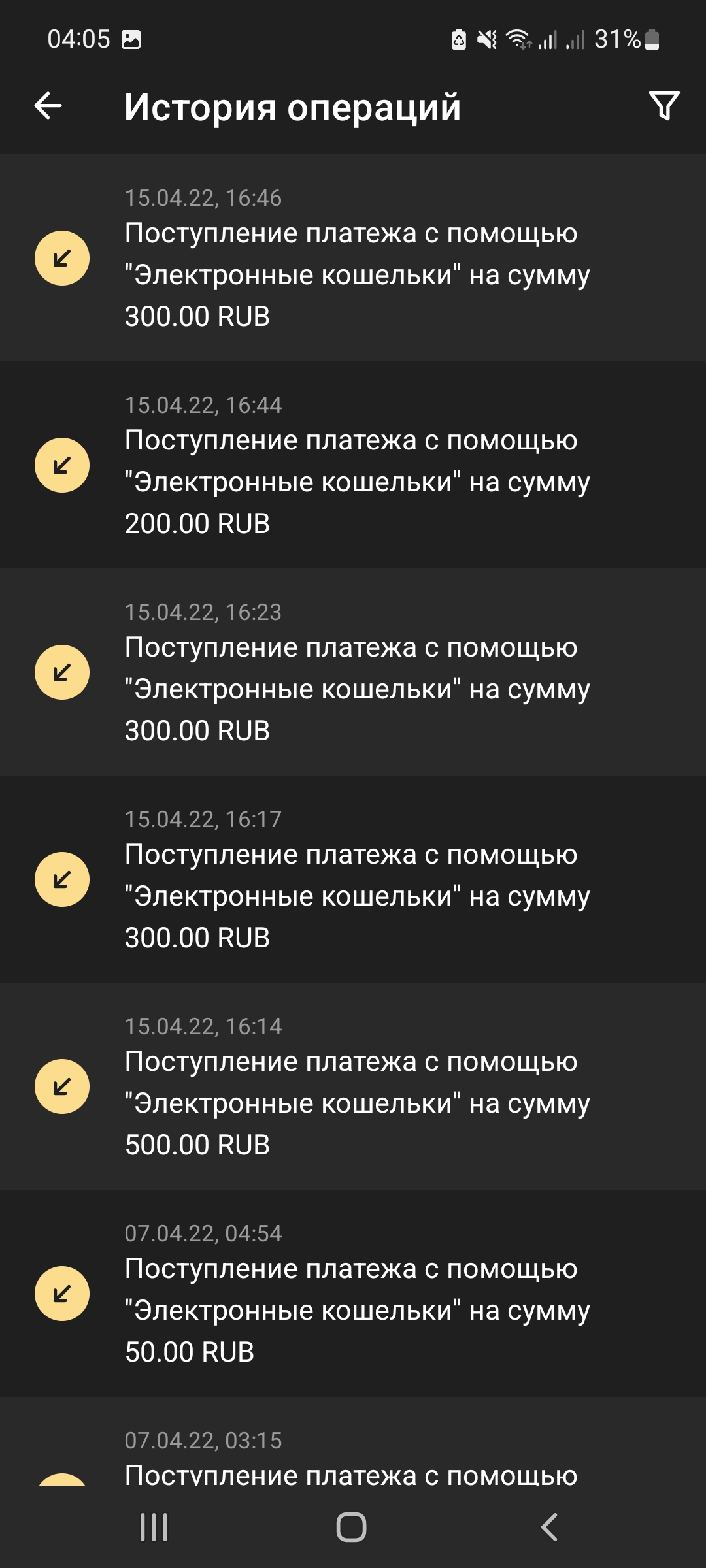Go back using the app bar arrow
This screenshot has width=706, height=1568.
coord(48,106)
